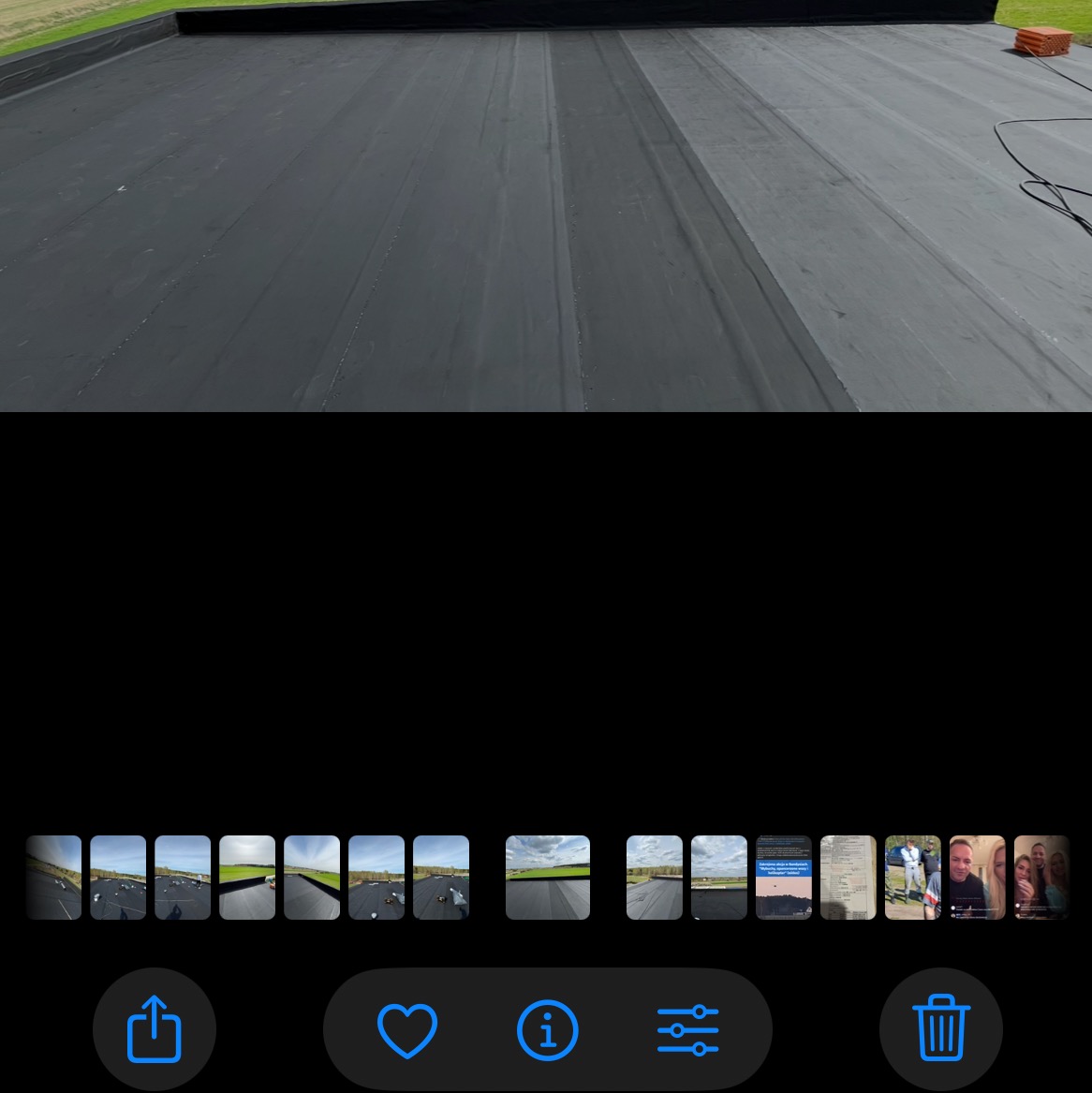
Task: Open thumbnail of people standing outdoors
Action: (x=912, y=878)
